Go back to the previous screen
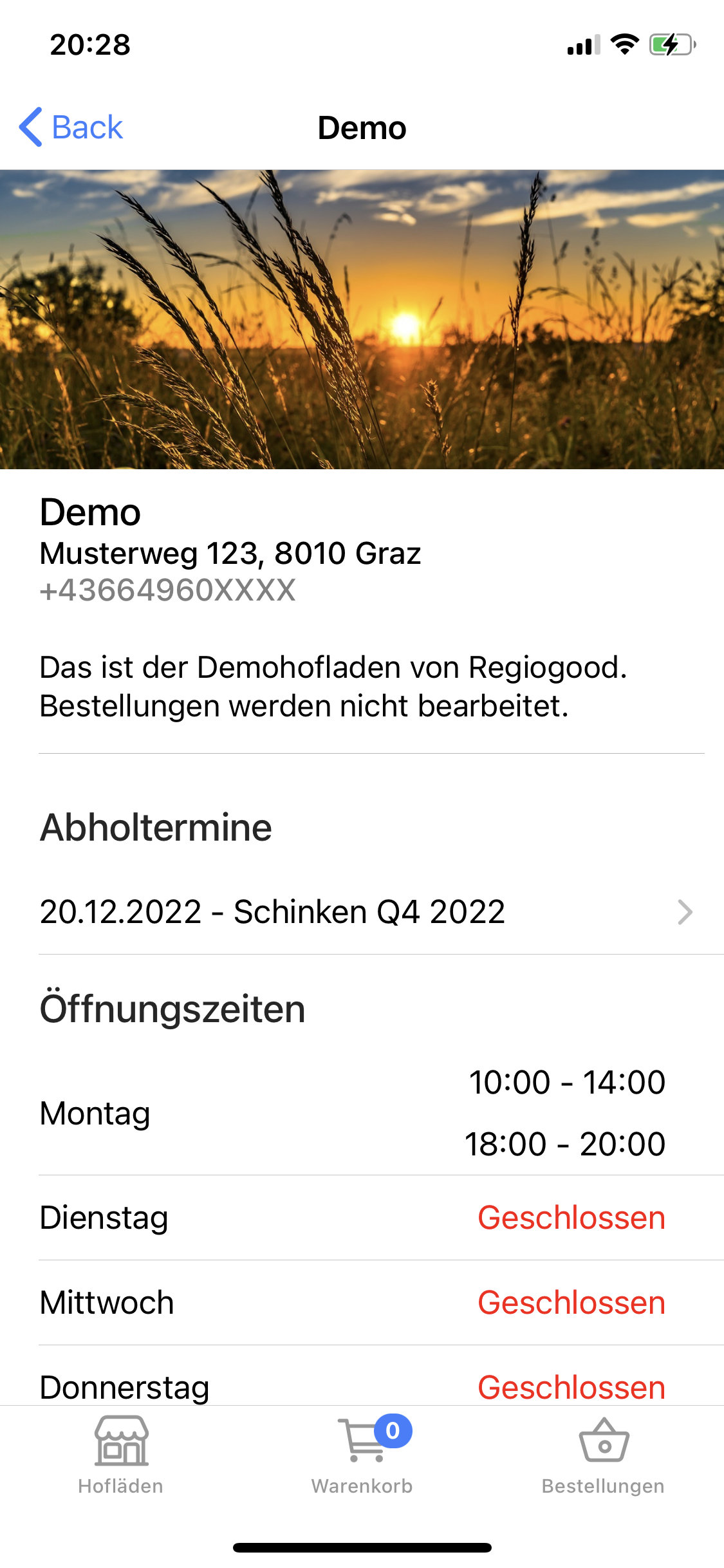The height and width of the screenshot is (1568, 724). click(71, 127)
